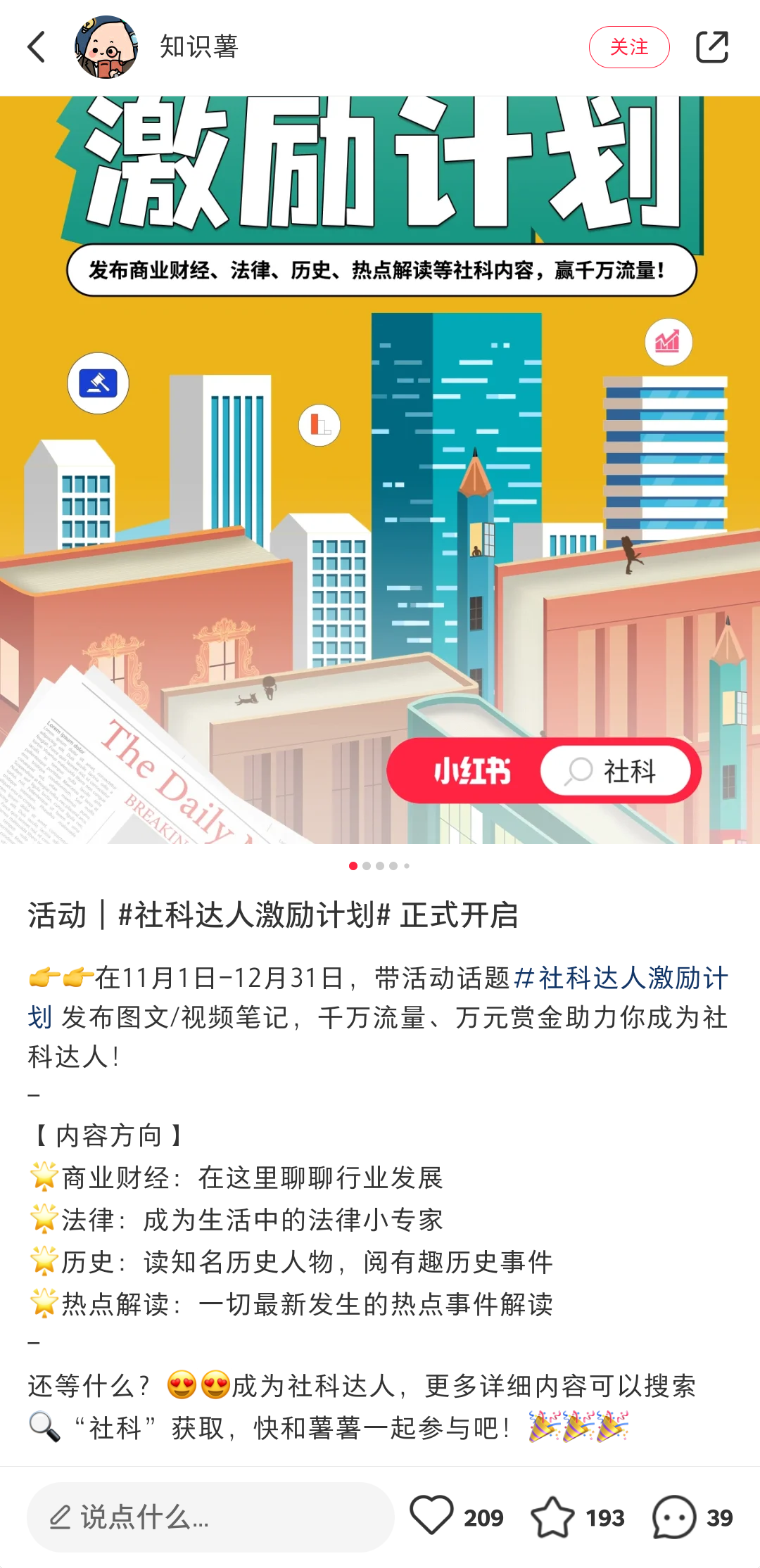The height and width of the screenshot is (1568, 760).
Task: Open the 激励计划 poster image
Action: pyautogui.click(x=380, y=470)
